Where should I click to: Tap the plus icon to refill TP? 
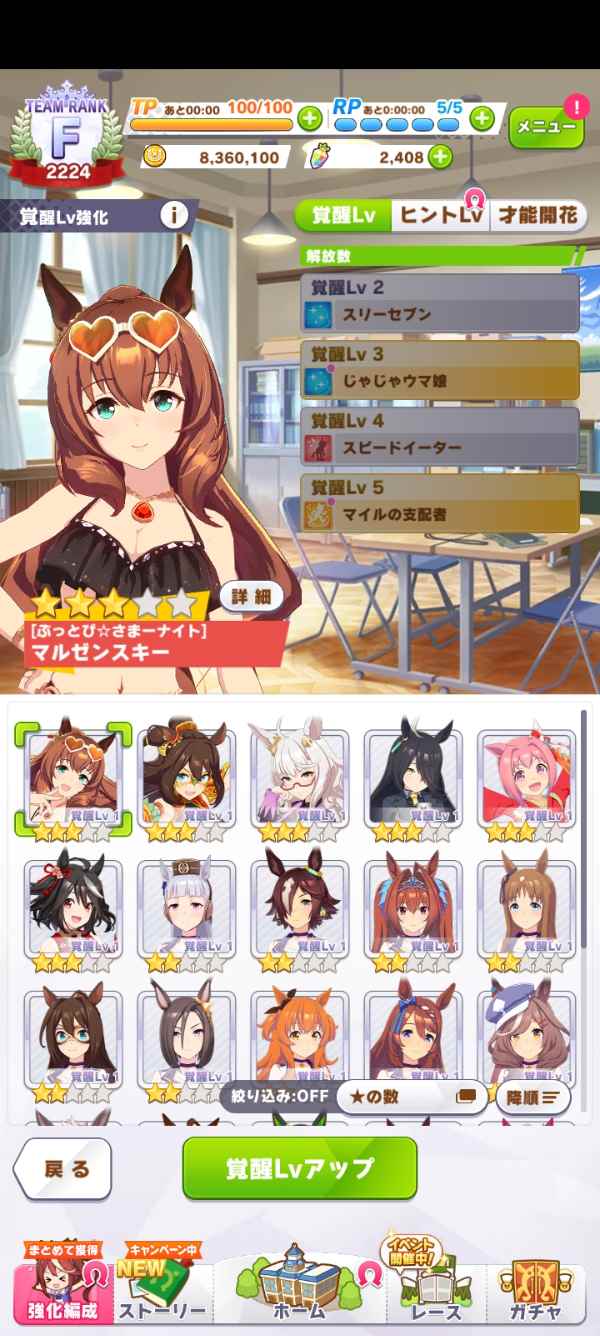tap(309, 119)
